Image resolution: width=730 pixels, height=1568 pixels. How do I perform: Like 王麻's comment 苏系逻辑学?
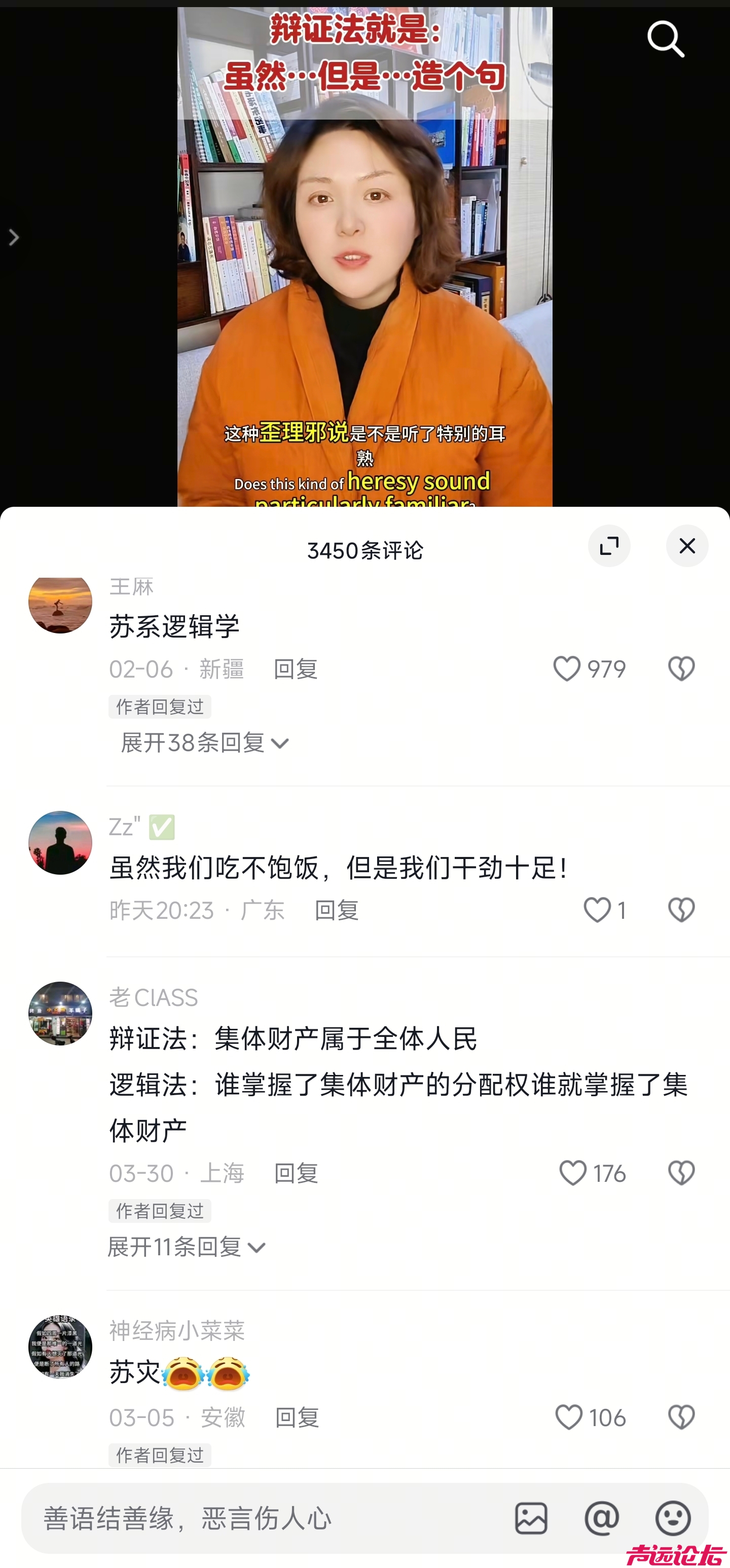[x=567, y=668]
